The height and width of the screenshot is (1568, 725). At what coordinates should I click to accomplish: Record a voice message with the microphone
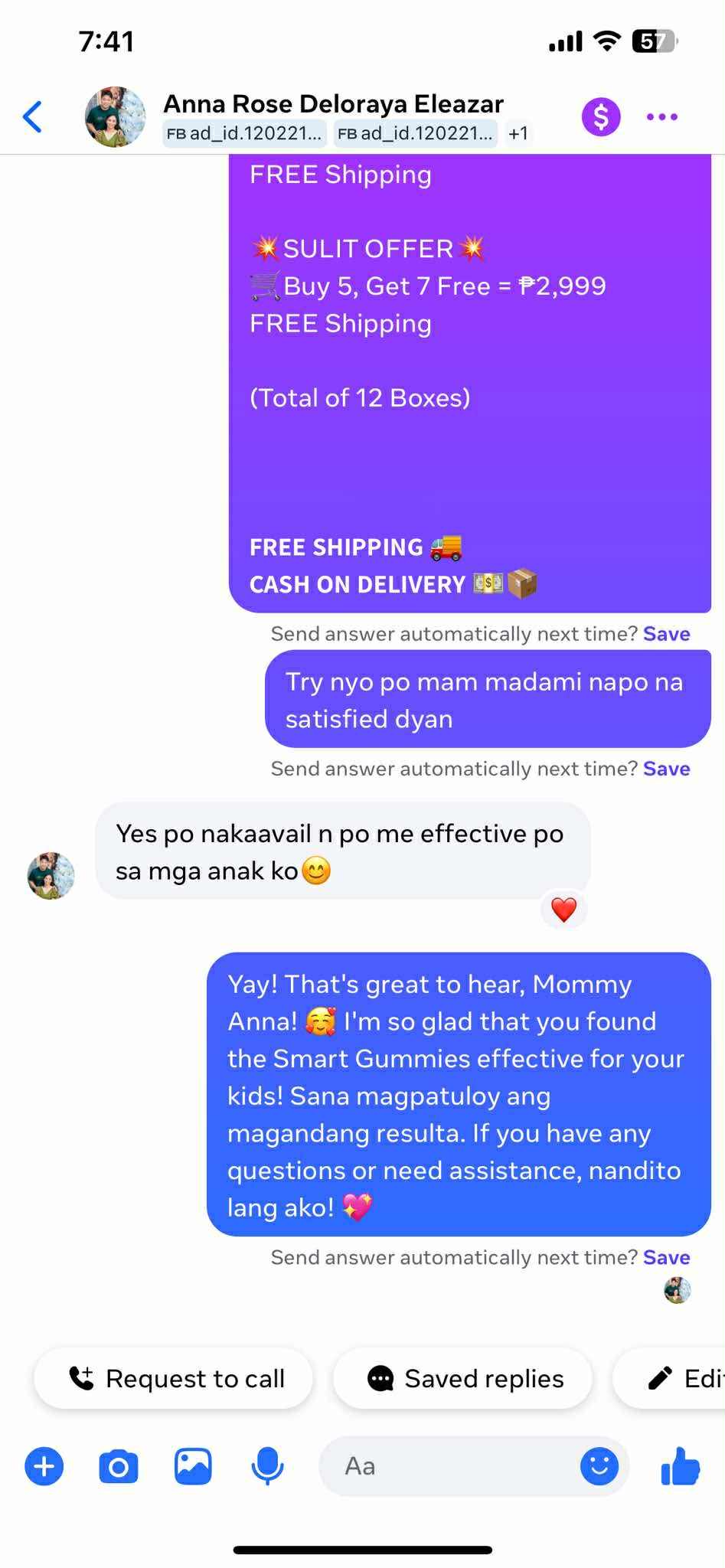pos(267,1466)
